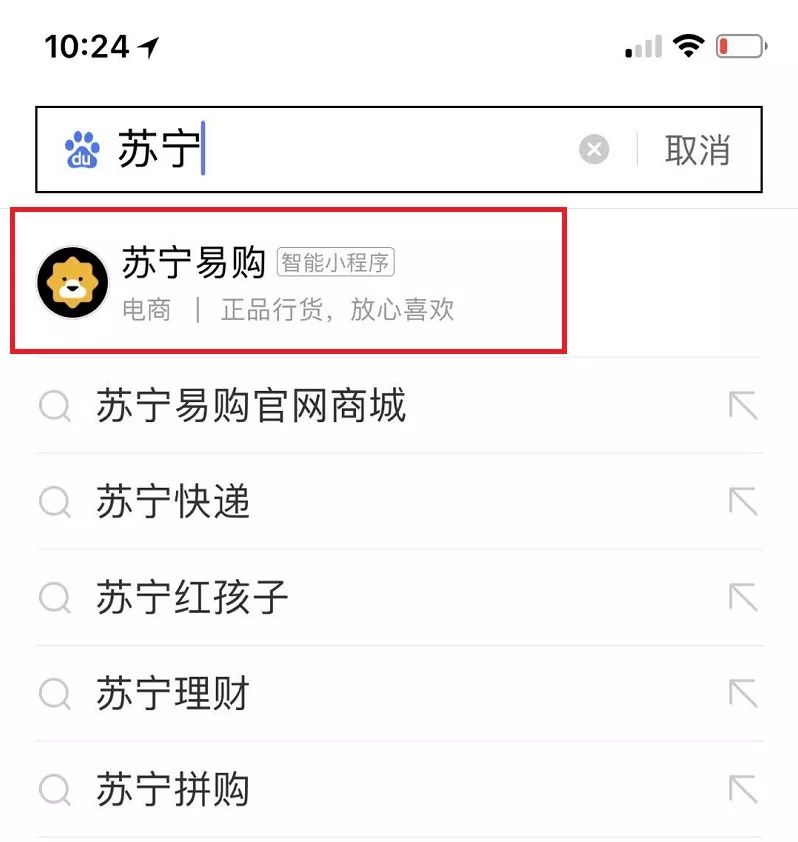Tap the 取消 cancel button
Image resolution: width=798 pixels, height=842 pixels.
pyautogui.click(x=699, y=148)
